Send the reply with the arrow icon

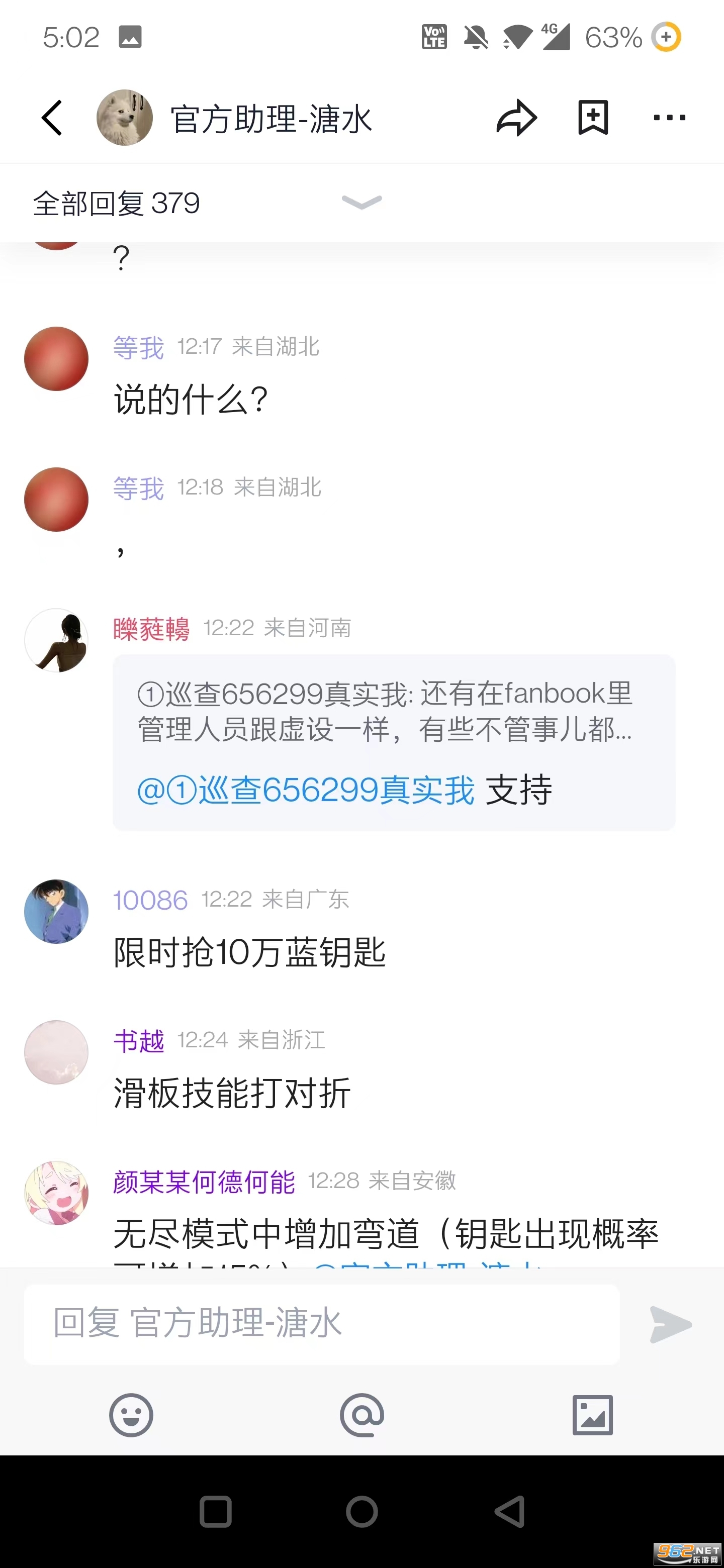click(670, 1324)
